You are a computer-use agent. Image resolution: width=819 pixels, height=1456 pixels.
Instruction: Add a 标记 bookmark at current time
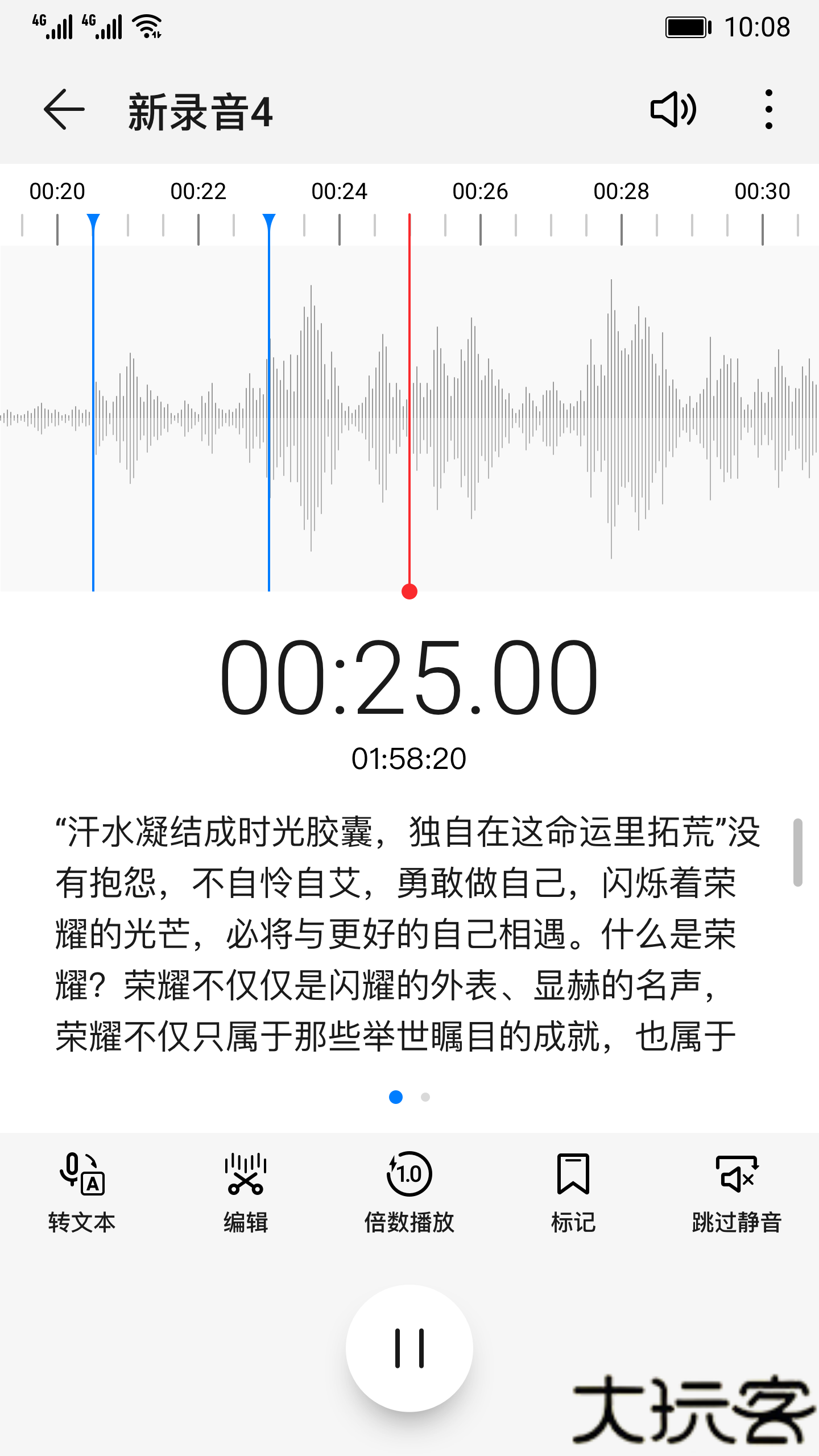coord(573,1192)
